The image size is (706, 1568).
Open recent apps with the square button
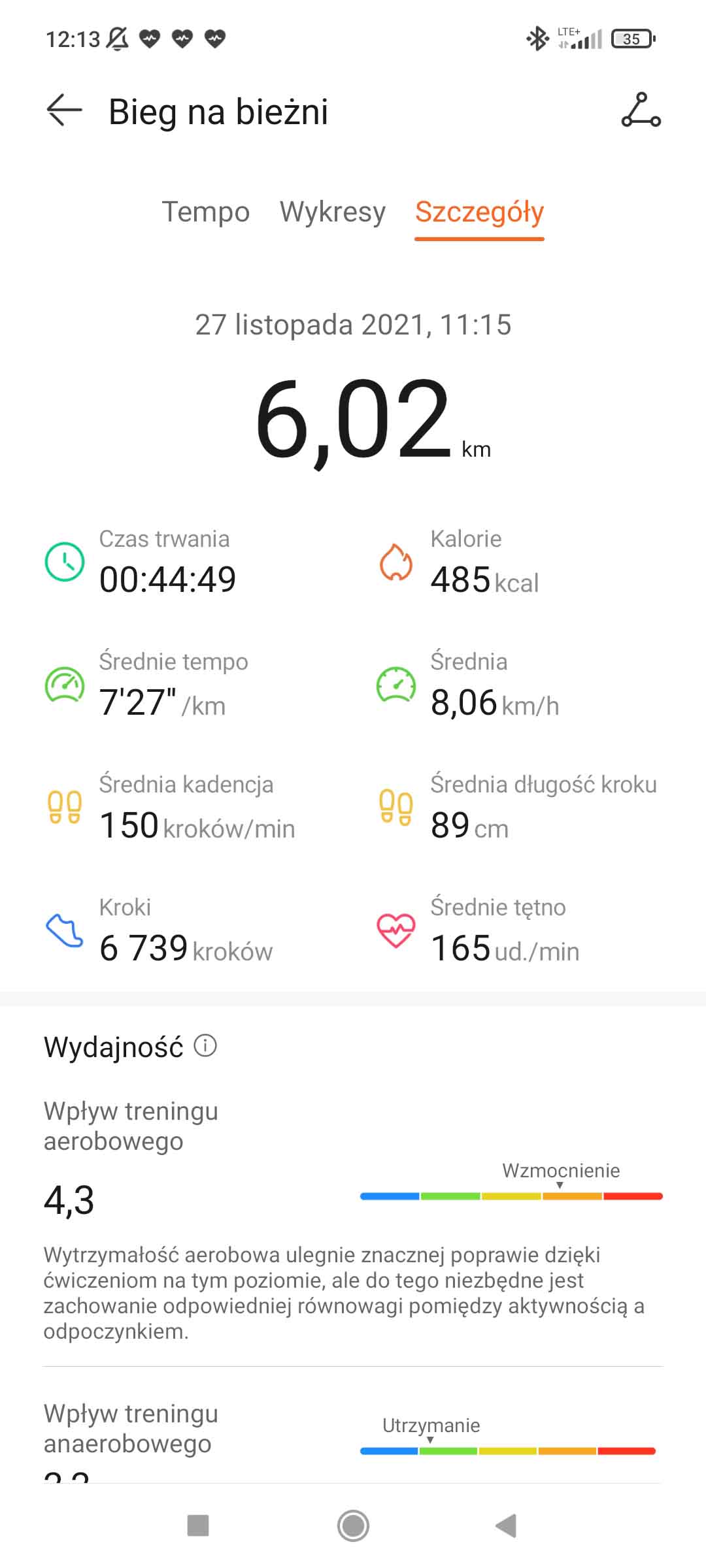pos(198,1526)
